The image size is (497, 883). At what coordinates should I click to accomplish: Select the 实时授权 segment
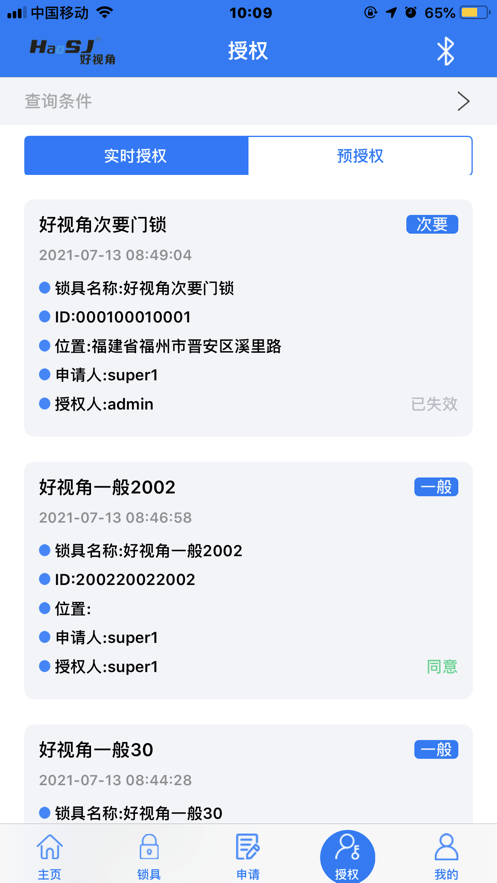click(x=136, y=155)
